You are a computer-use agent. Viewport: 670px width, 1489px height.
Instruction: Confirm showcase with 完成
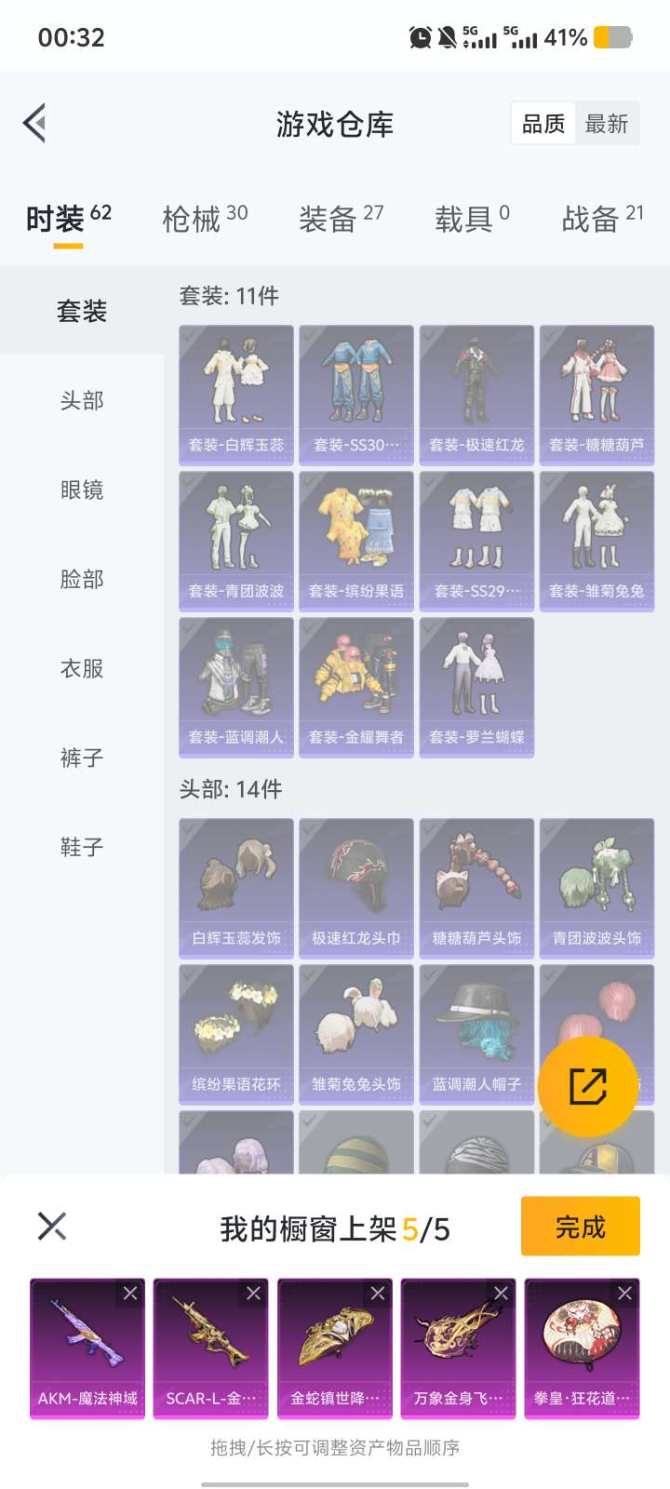click(x=580, y=1226)
